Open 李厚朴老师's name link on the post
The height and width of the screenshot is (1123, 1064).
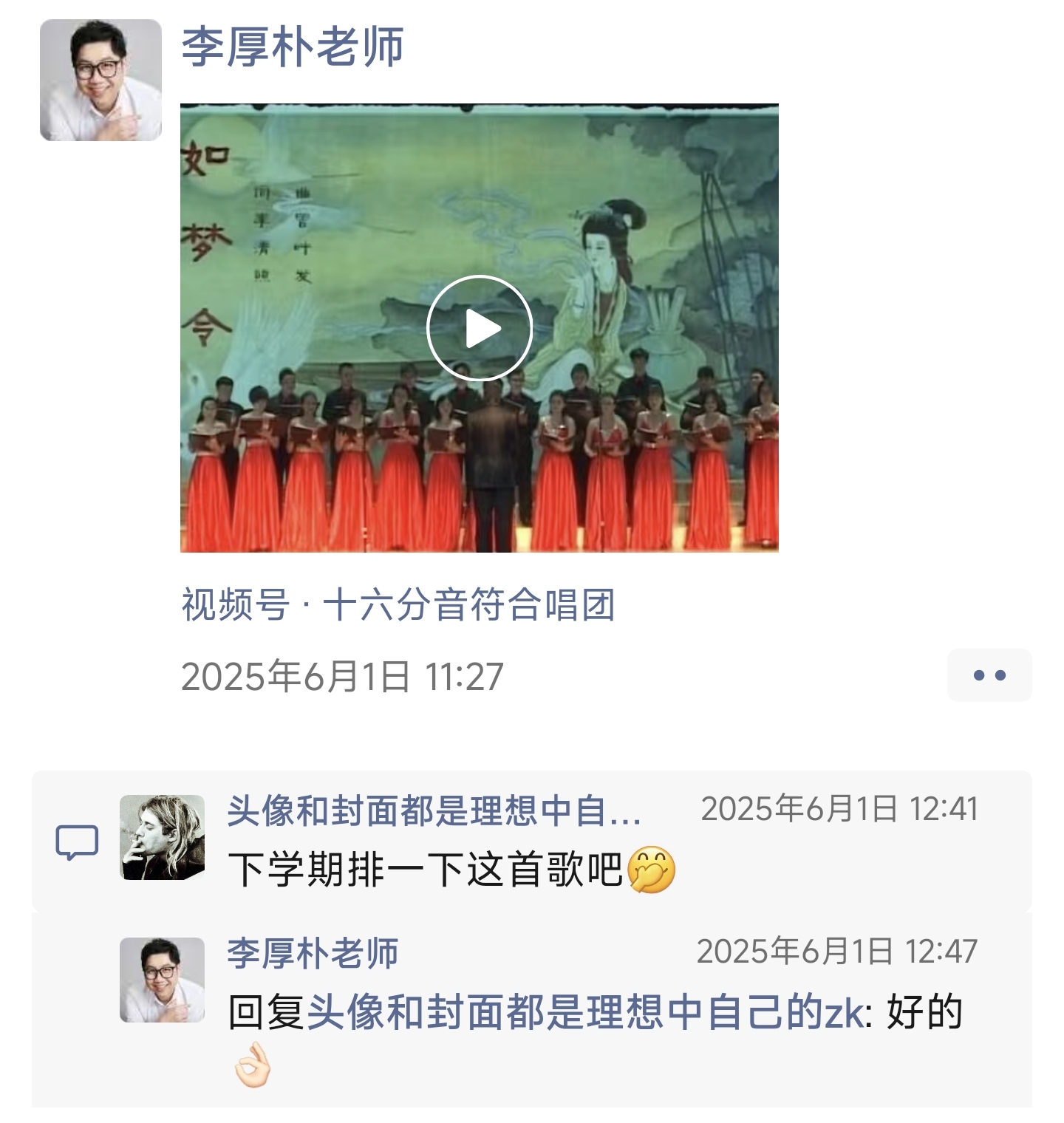[293, 47]
